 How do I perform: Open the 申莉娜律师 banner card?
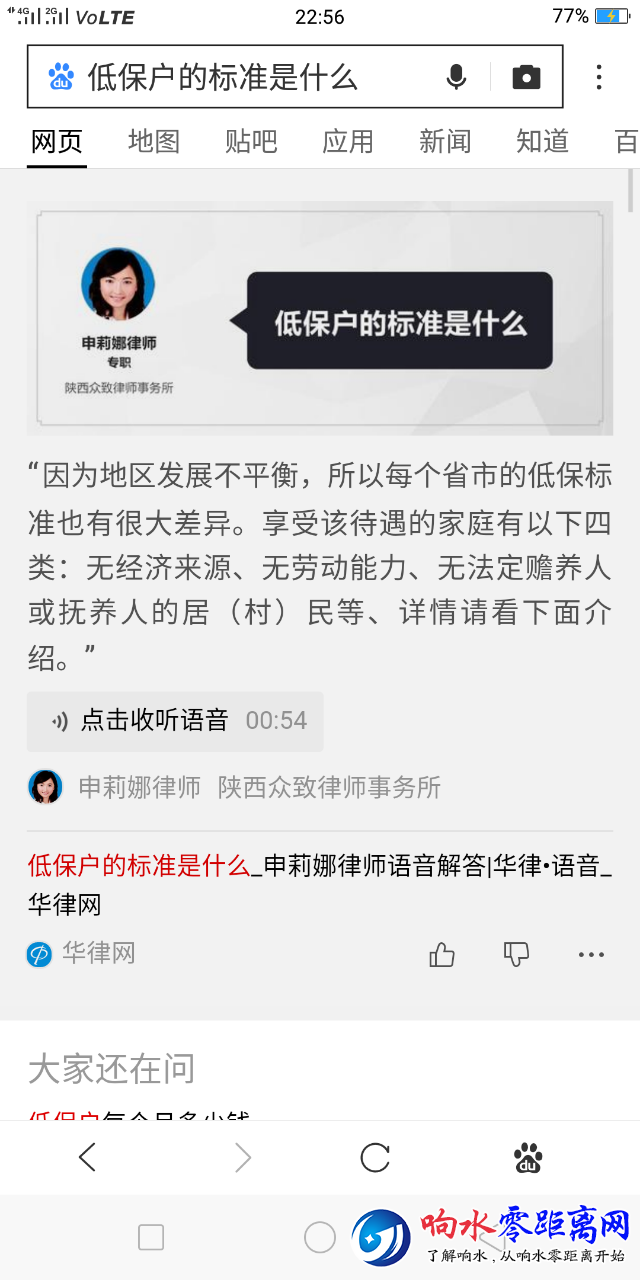[x=320, y=318]
